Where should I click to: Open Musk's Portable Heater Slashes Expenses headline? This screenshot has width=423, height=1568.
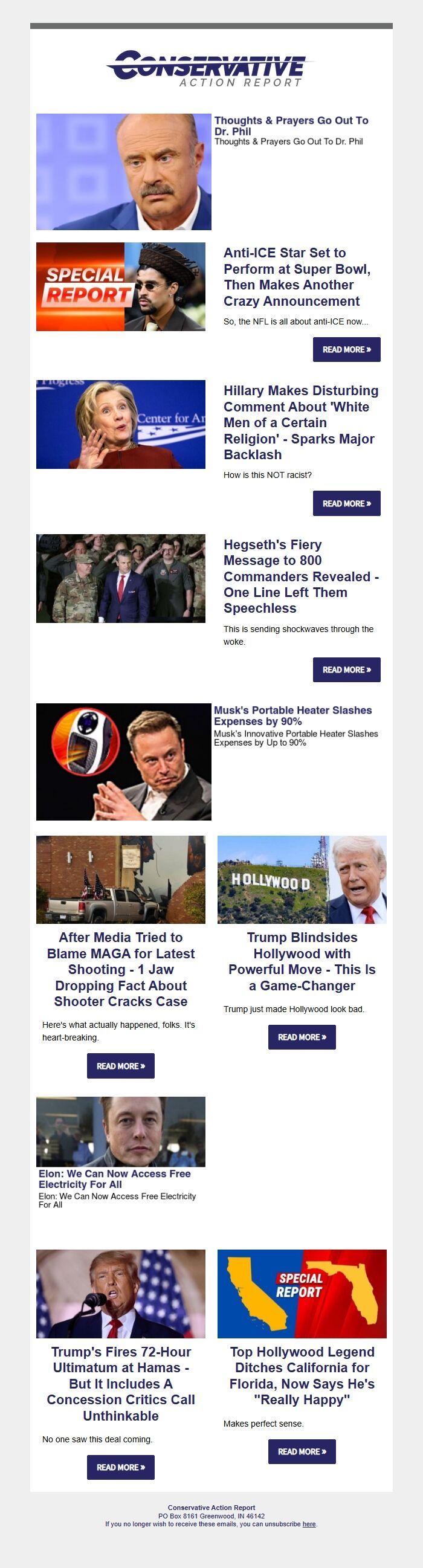(x=292, y=715)
